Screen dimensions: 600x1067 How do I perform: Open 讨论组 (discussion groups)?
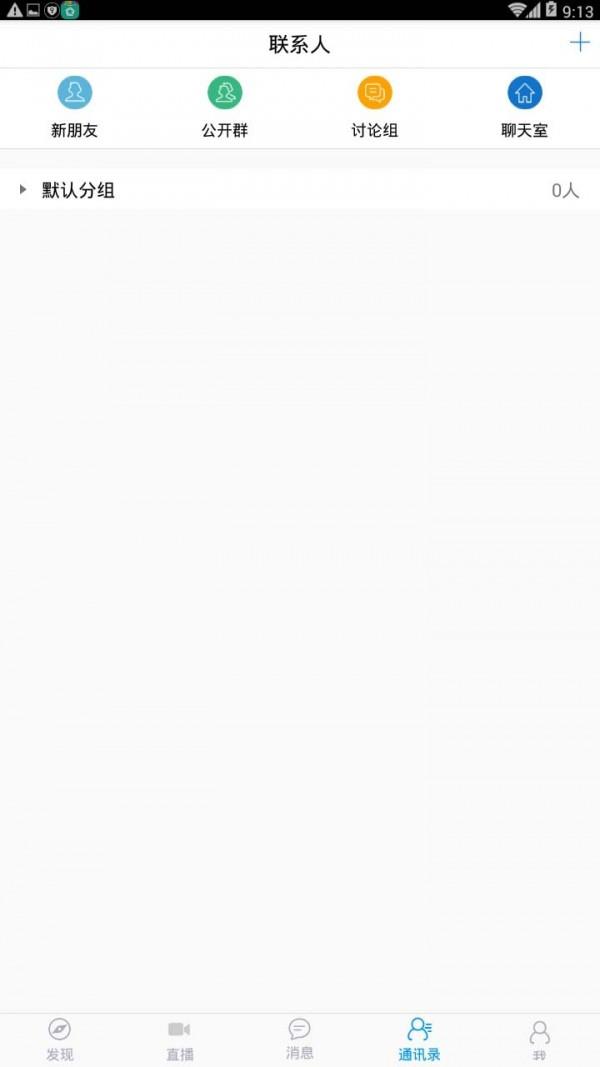pos(375,107)
